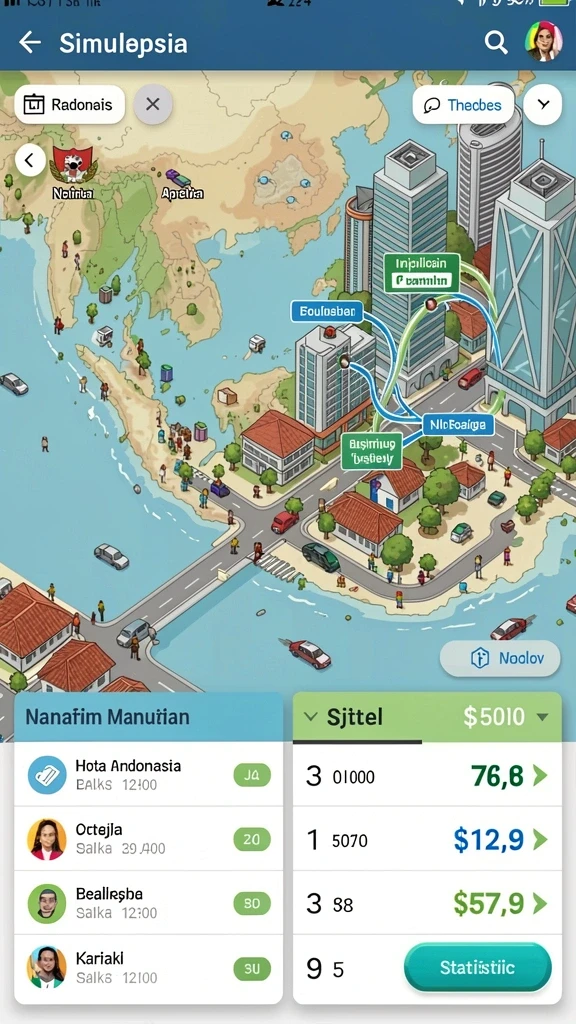This screenshot has width=576, height=1024.
Task: Open the $57,9 row arrow
Action: tap(540, 904)
